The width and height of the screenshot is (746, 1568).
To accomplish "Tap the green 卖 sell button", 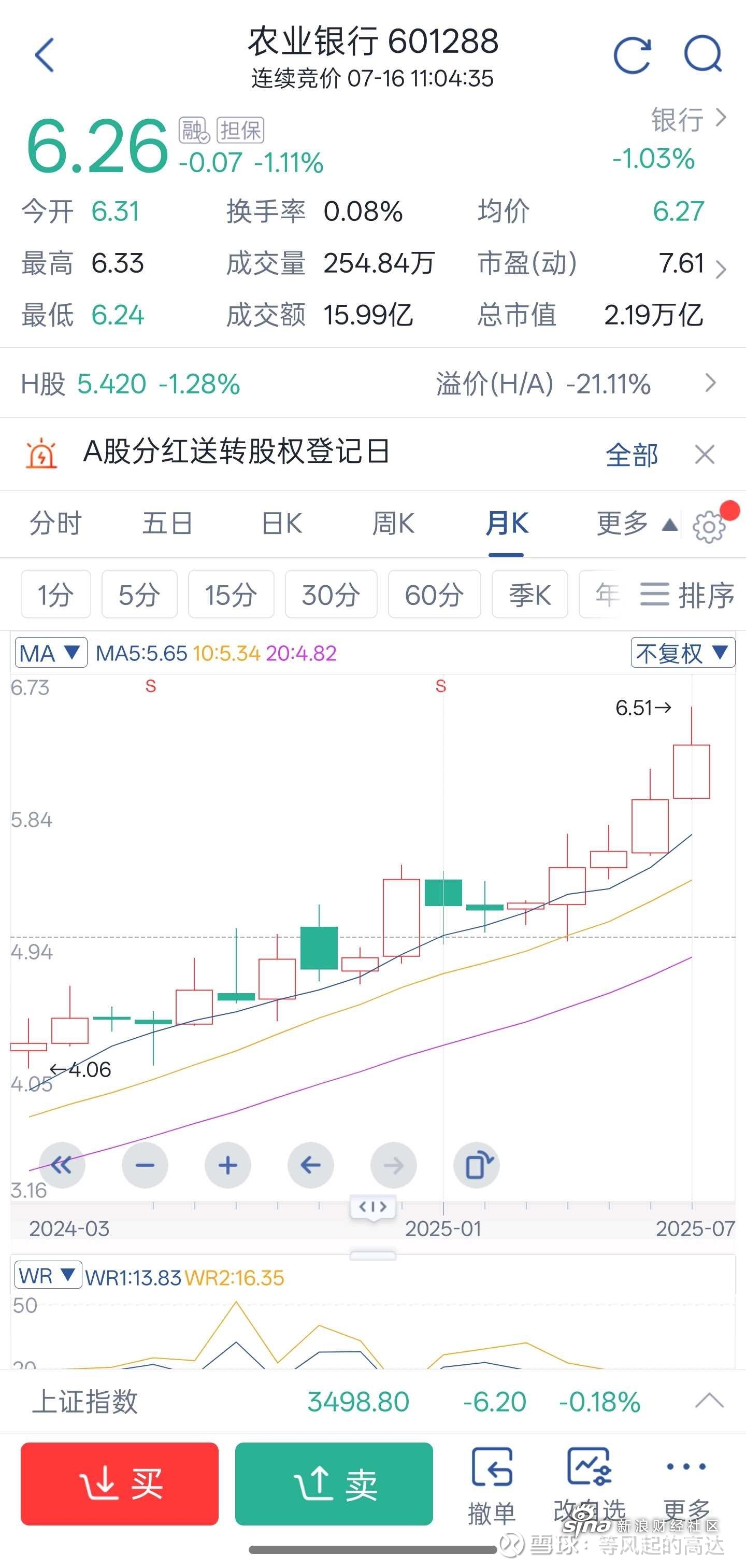I will point(334,1484).
